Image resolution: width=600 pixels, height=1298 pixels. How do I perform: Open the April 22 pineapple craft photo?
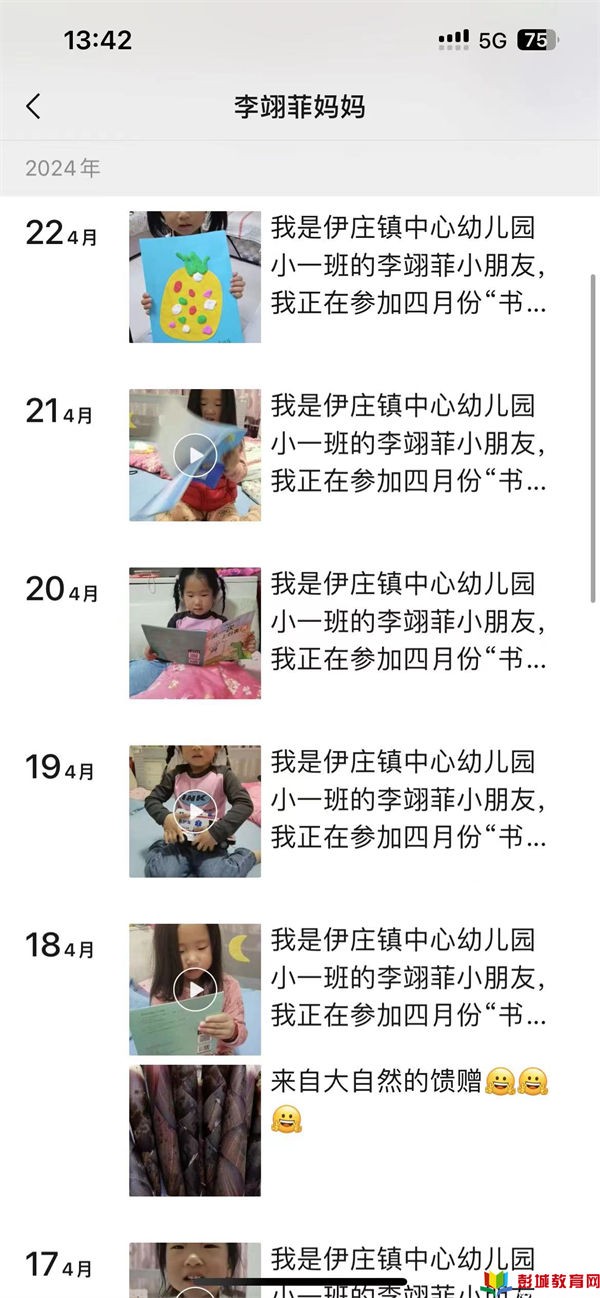pos(195,277)
